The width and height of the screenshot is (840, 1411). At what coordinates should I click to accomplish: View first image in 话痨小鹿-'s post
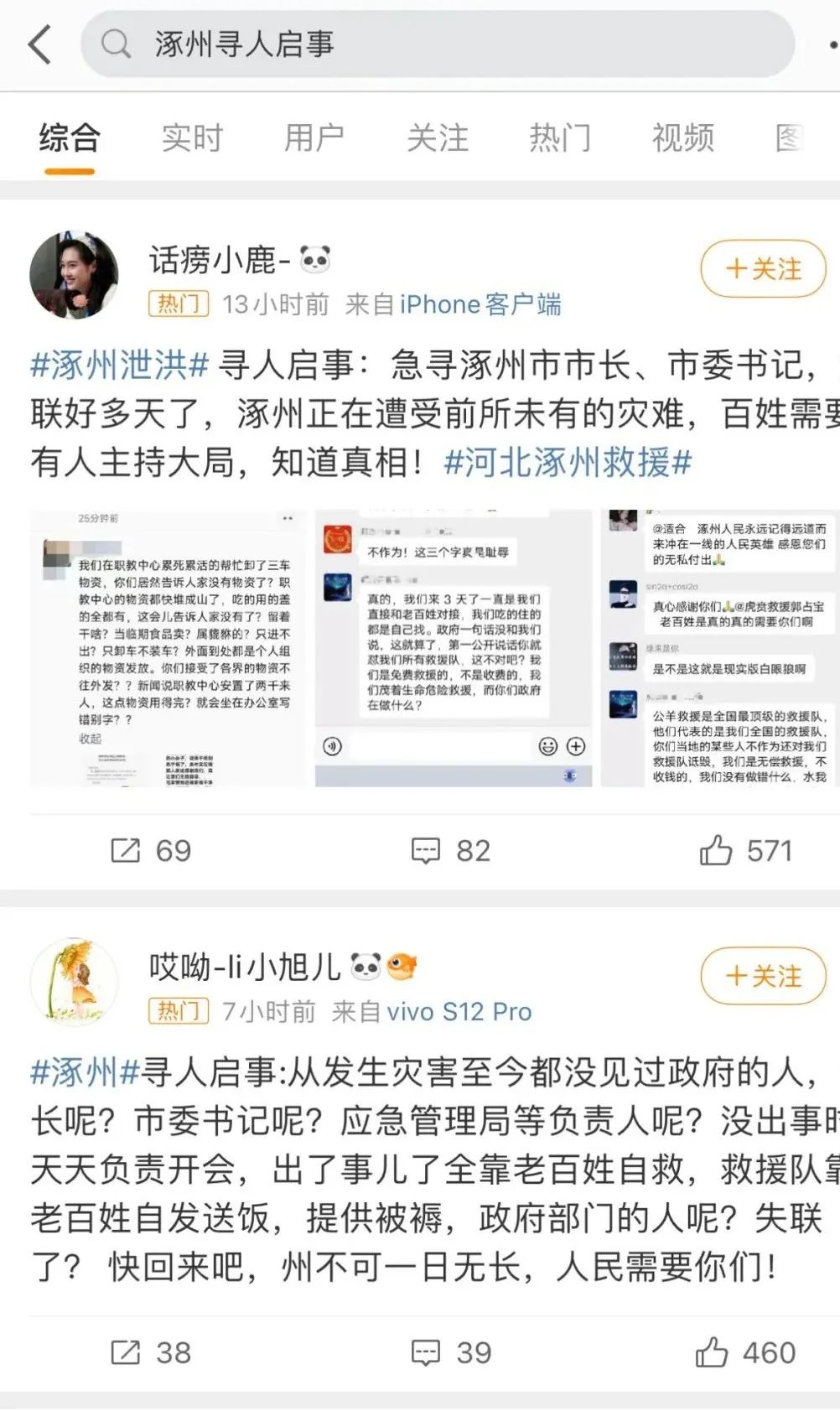pos(169,648)
